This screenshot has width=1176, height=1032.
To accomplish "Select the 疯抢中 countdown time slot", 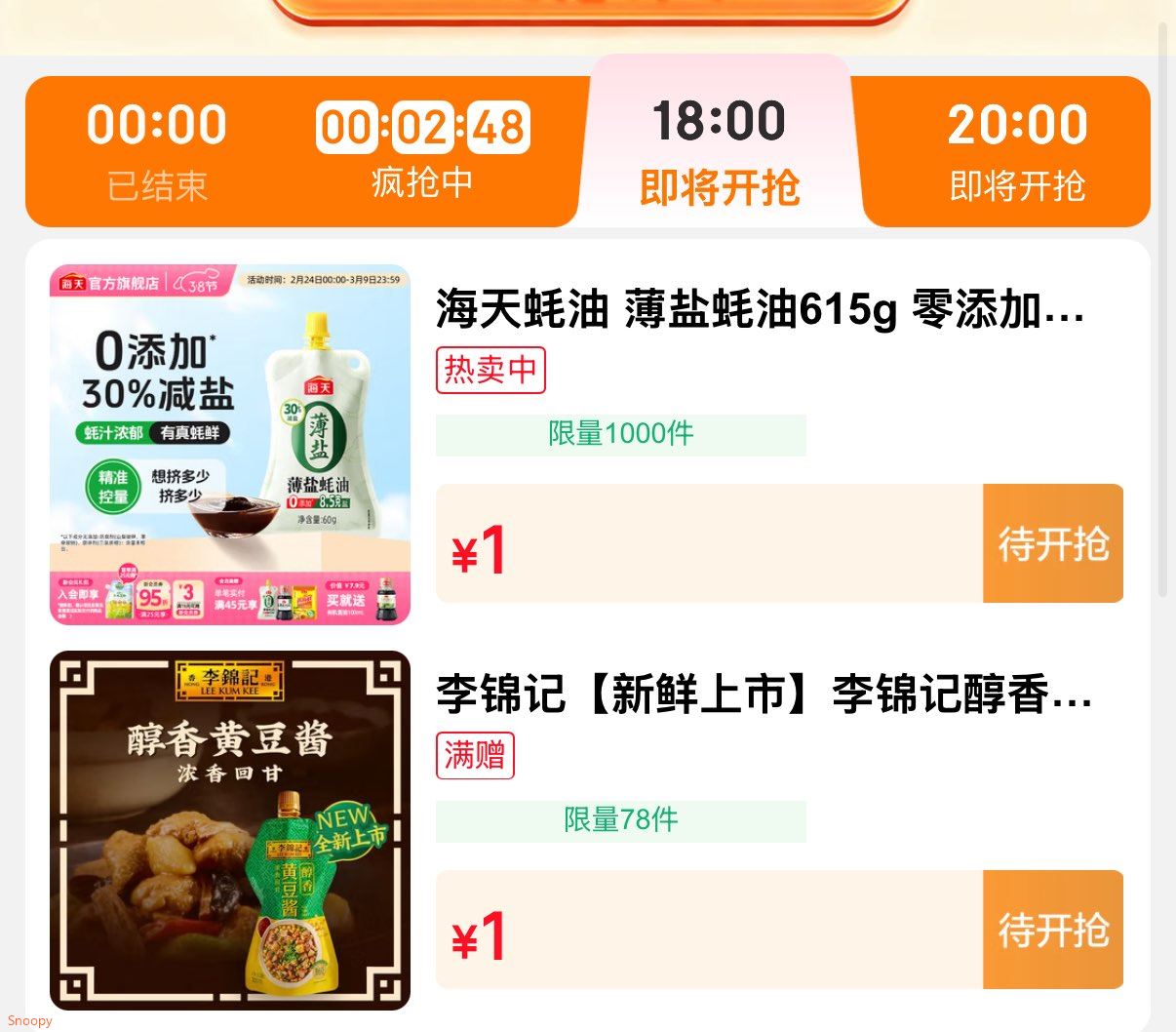I will 422,151.
